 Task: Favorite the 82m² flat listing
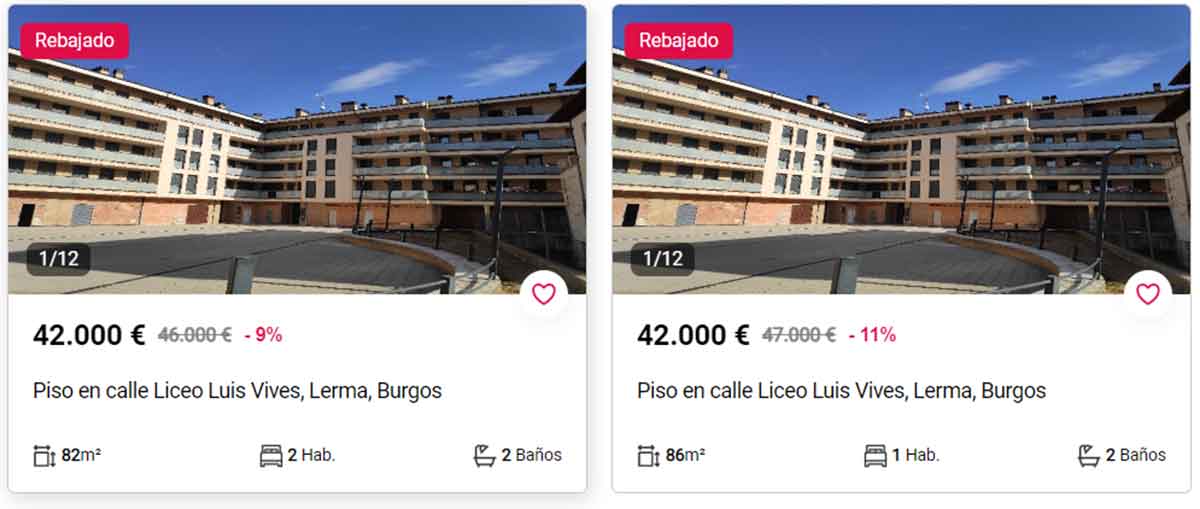tap(543, 294)
